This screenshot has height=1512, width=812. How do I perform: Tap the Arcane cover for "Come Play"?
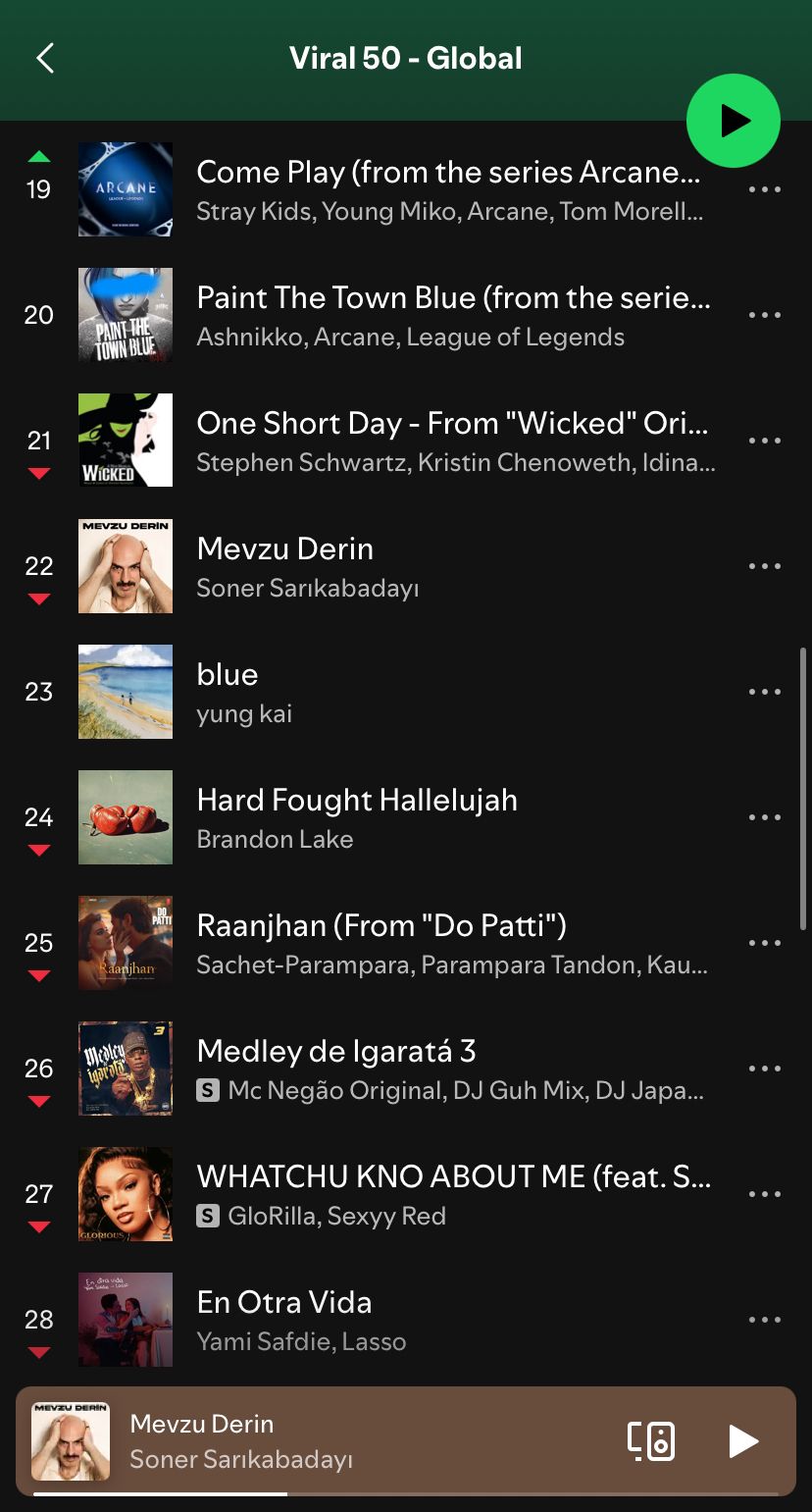125,189
